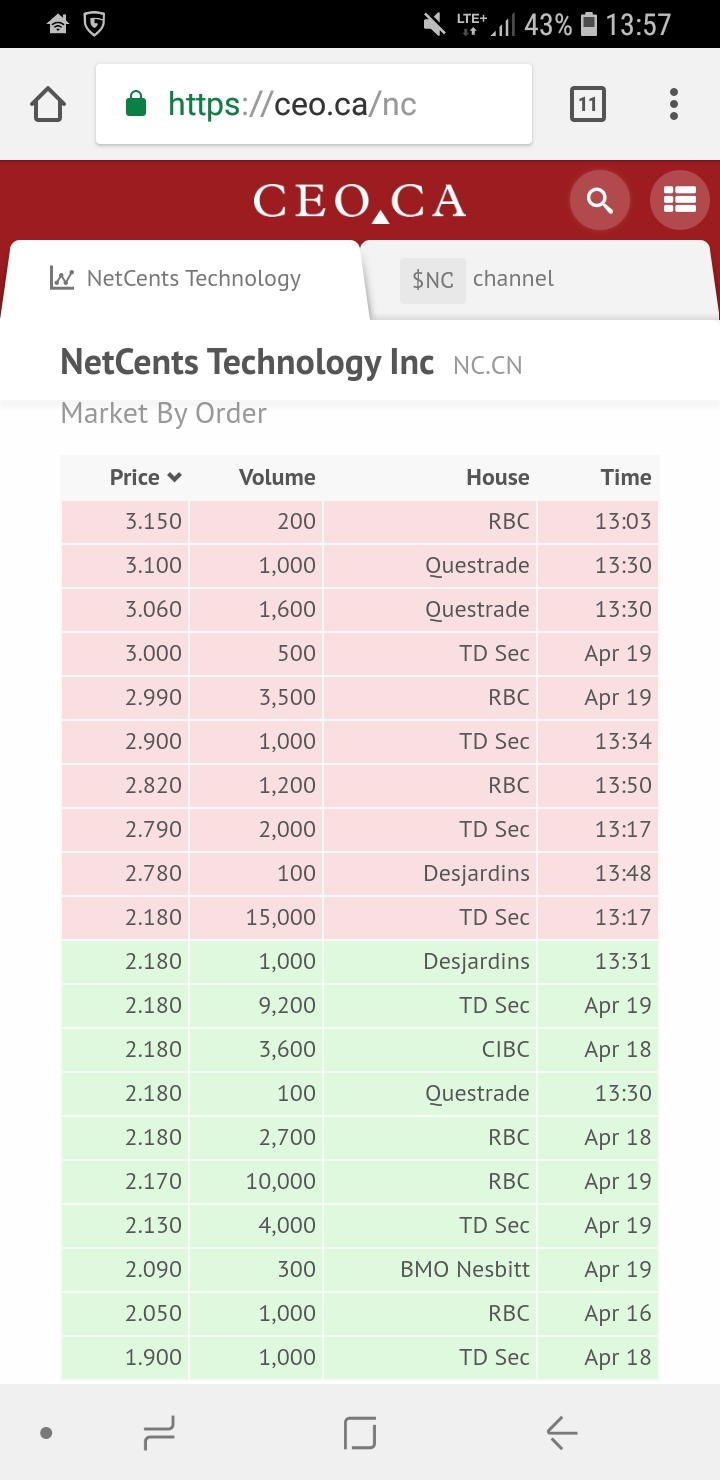The height and width of the screenshot is (1480, 720).
Task: Open the tab switcher showing 11 tabs
Action: tap(588, 104)
